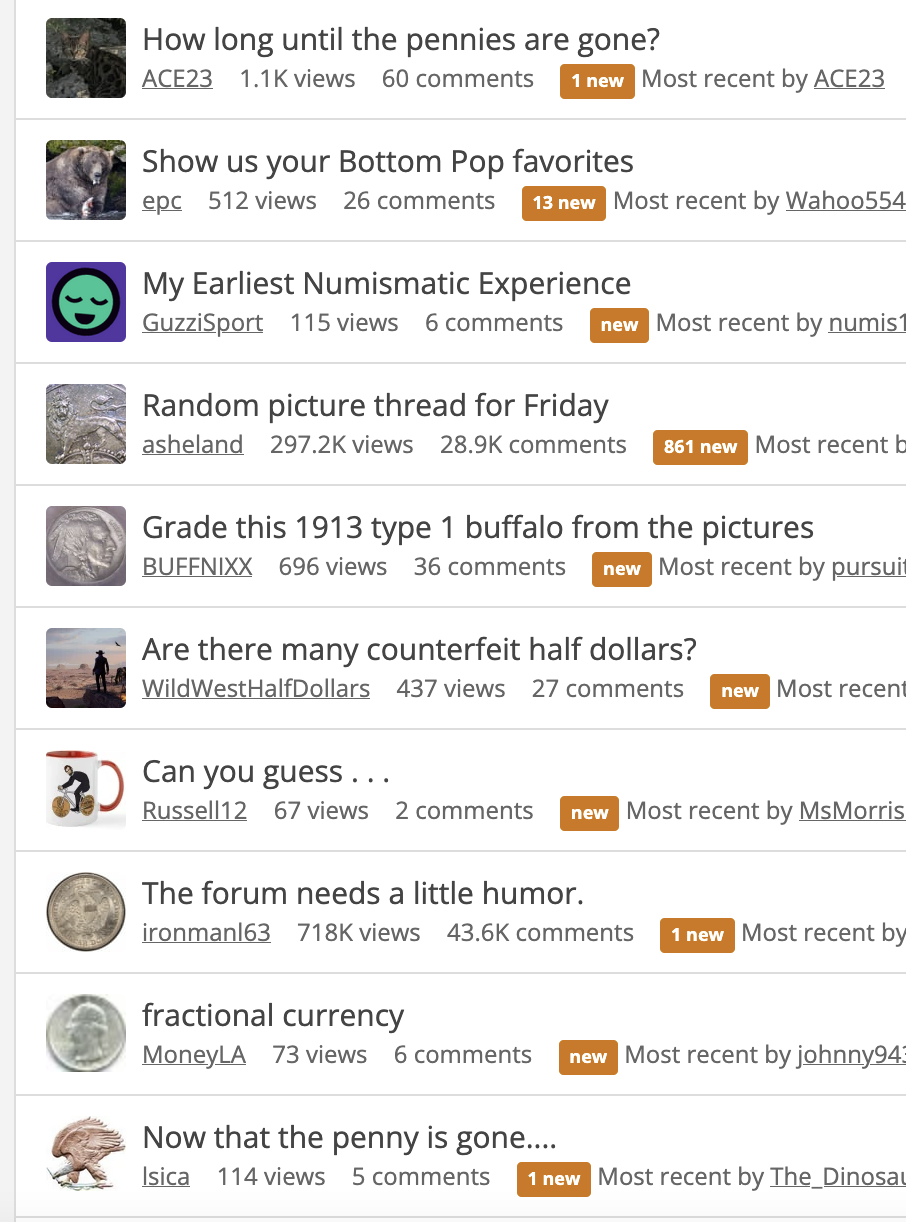Viewport: 906px width, 1222px height.
Task: View asheland's profile page
Action: click(192, 445)
